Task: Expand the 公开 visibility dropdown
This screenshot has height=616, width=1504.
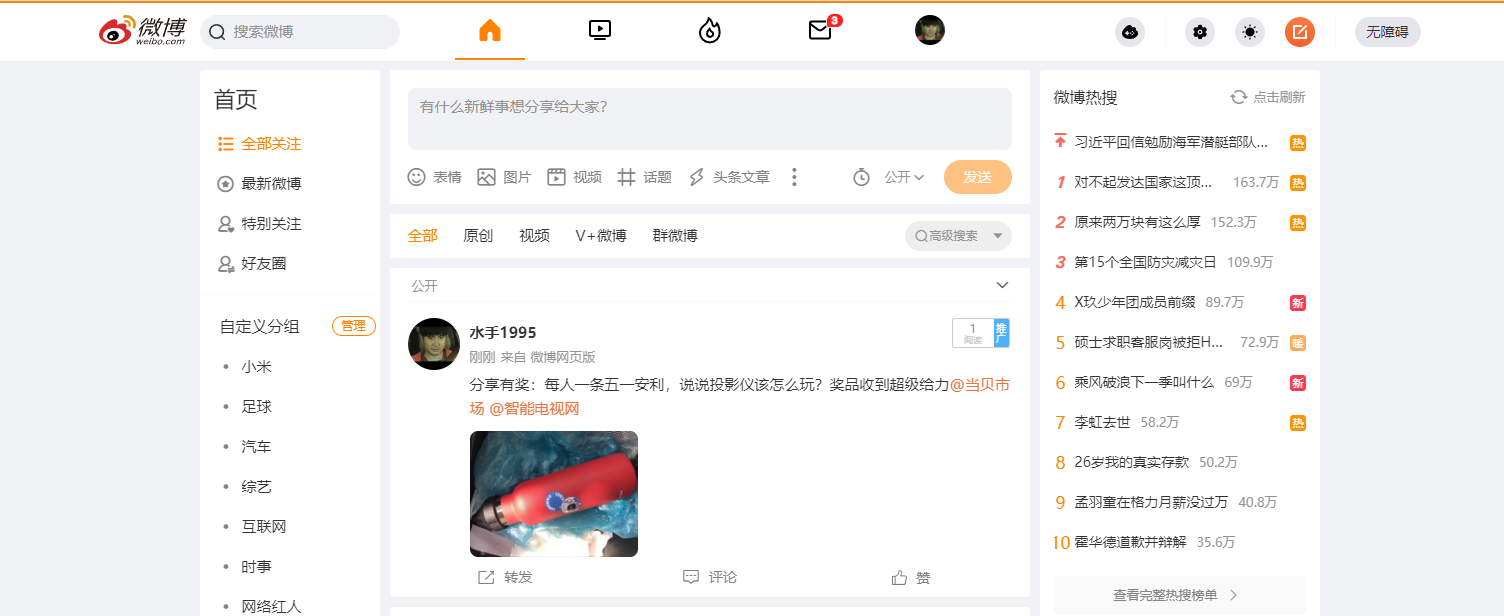Action: [904, 177]
